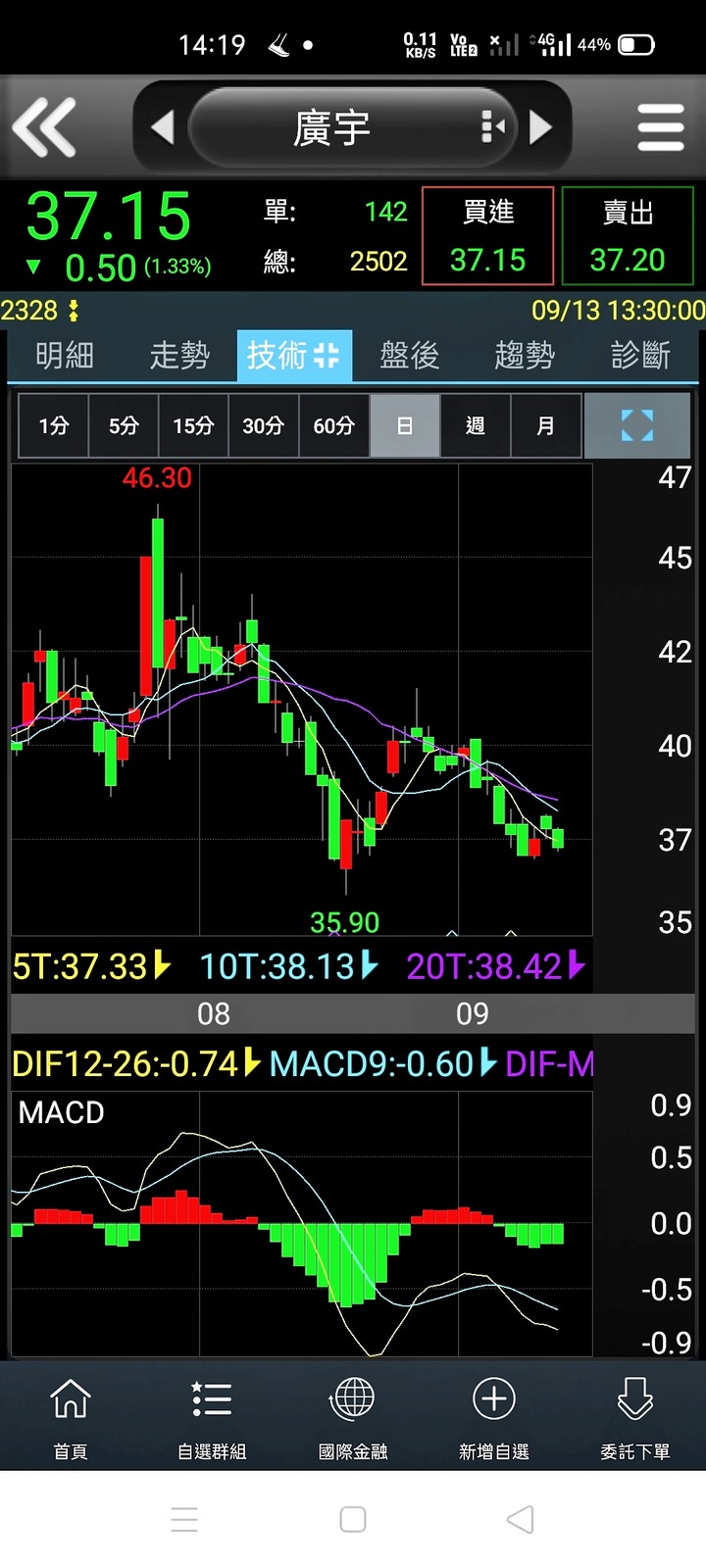
Task: Select the 60分 chart interval
Action: pyautogui.click(x=333, y=425)
